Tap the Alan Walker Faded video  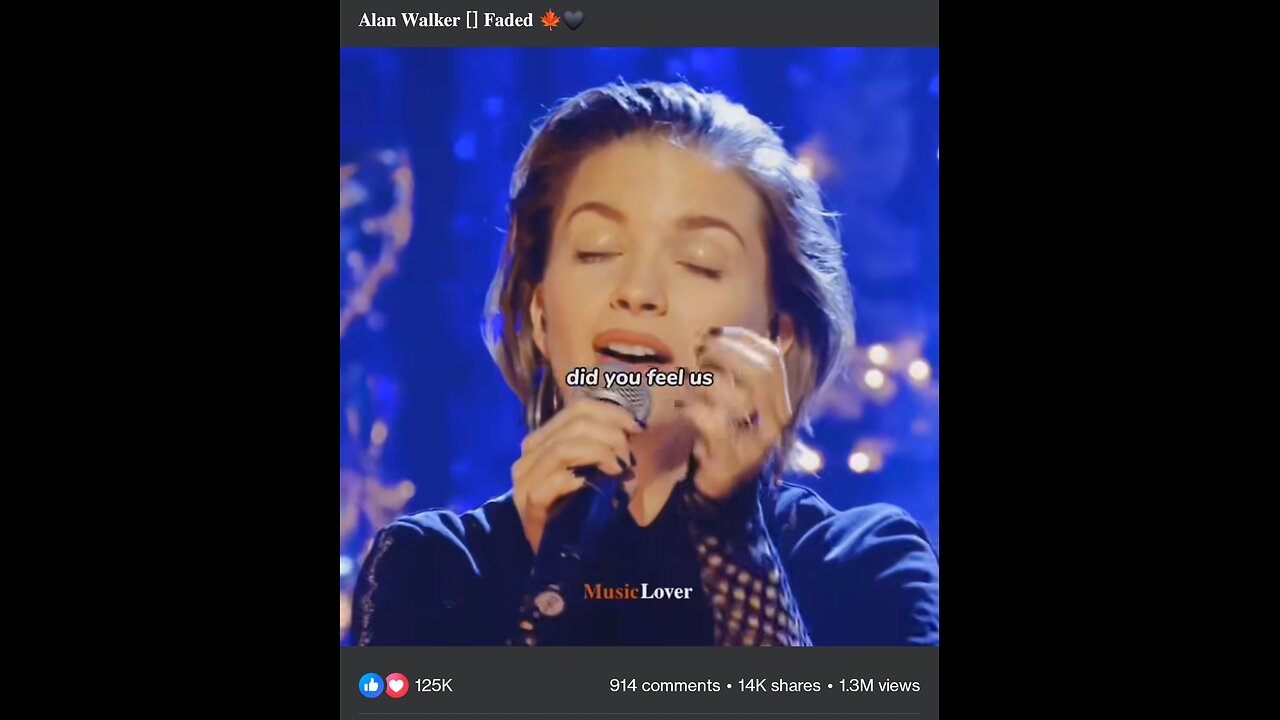639,346
